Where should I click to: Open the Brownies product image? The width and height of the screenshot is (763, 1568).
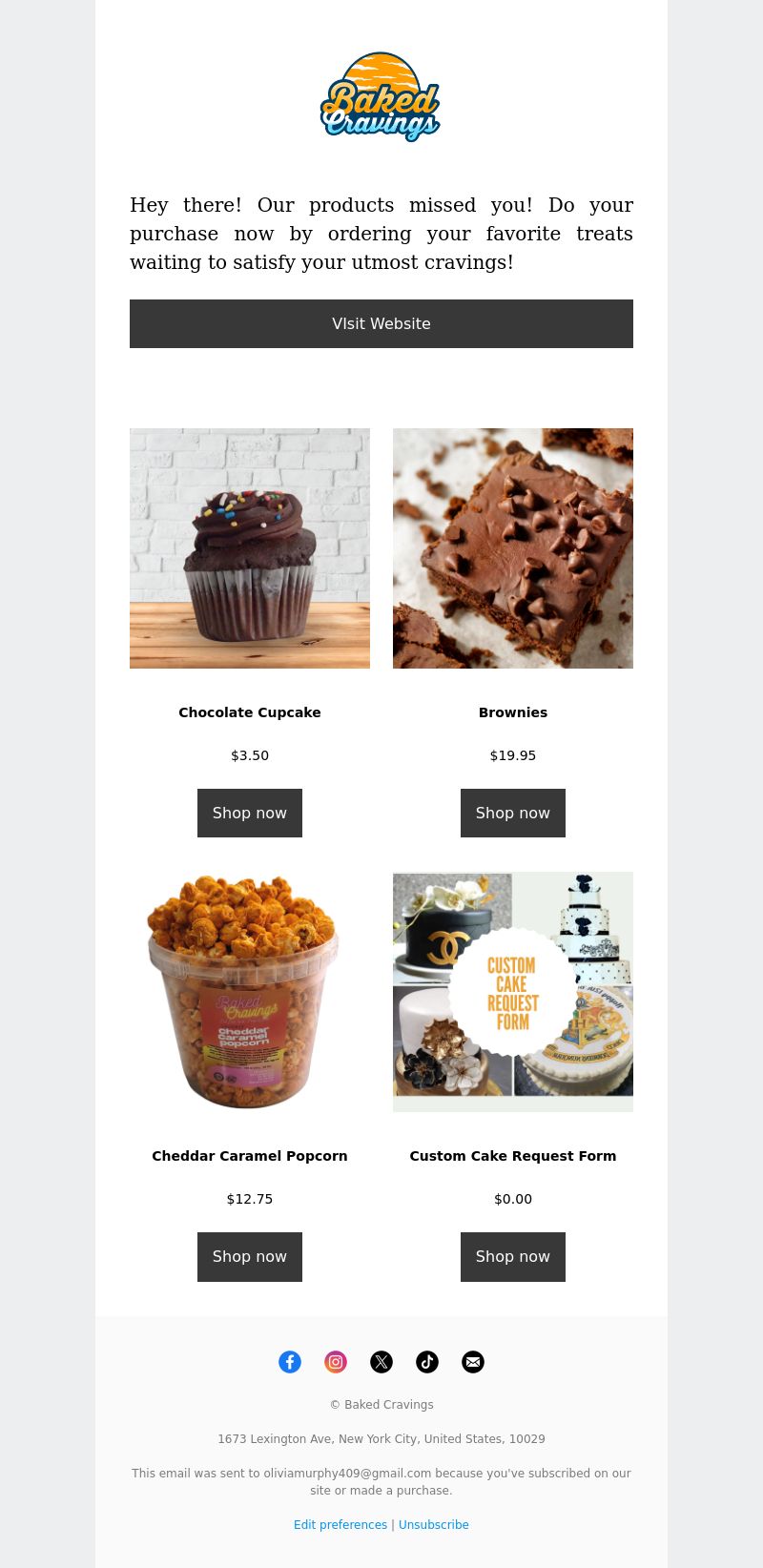point(513,548)
